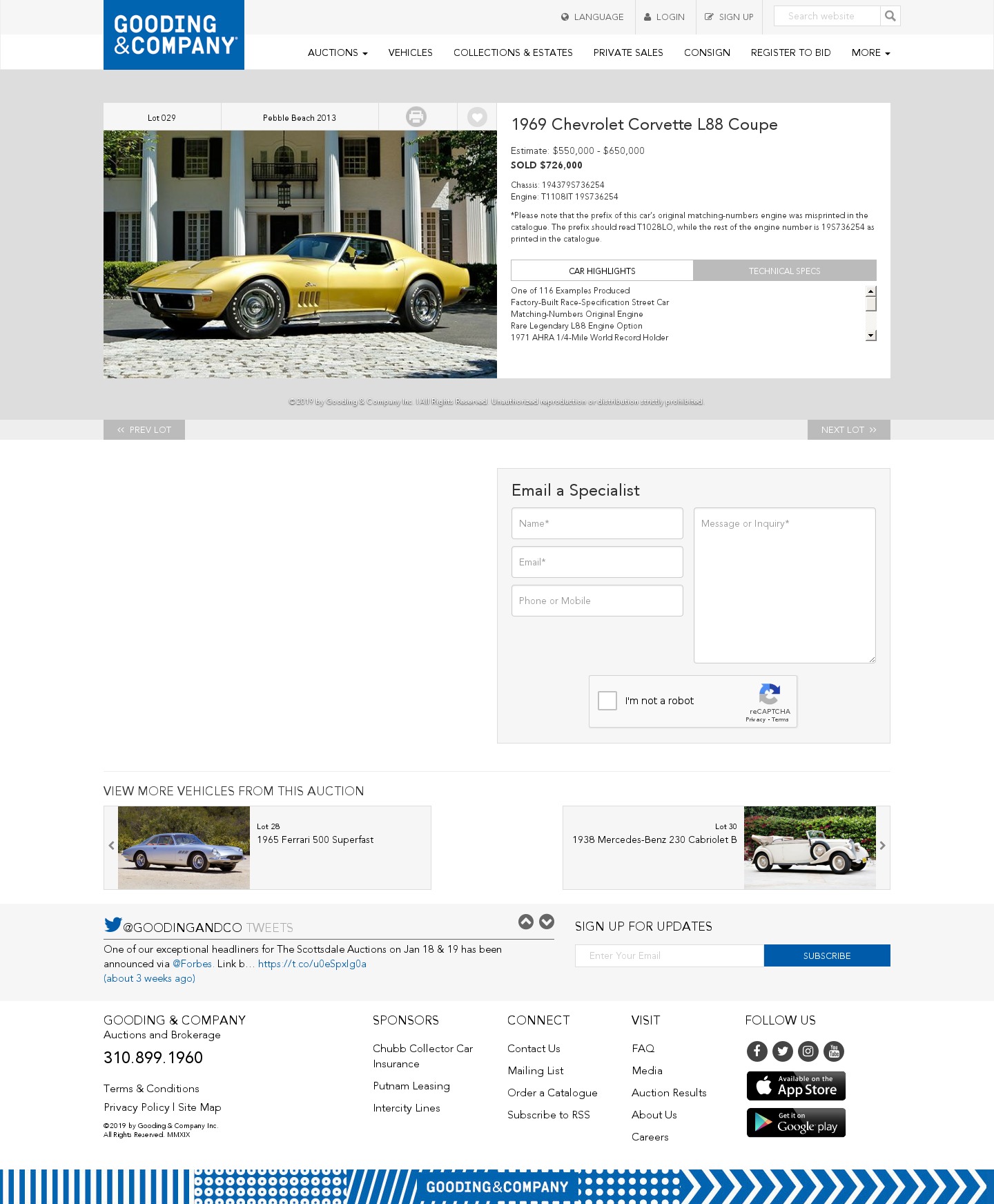
Task: Focus the Search website field
Action: (826, 16)
